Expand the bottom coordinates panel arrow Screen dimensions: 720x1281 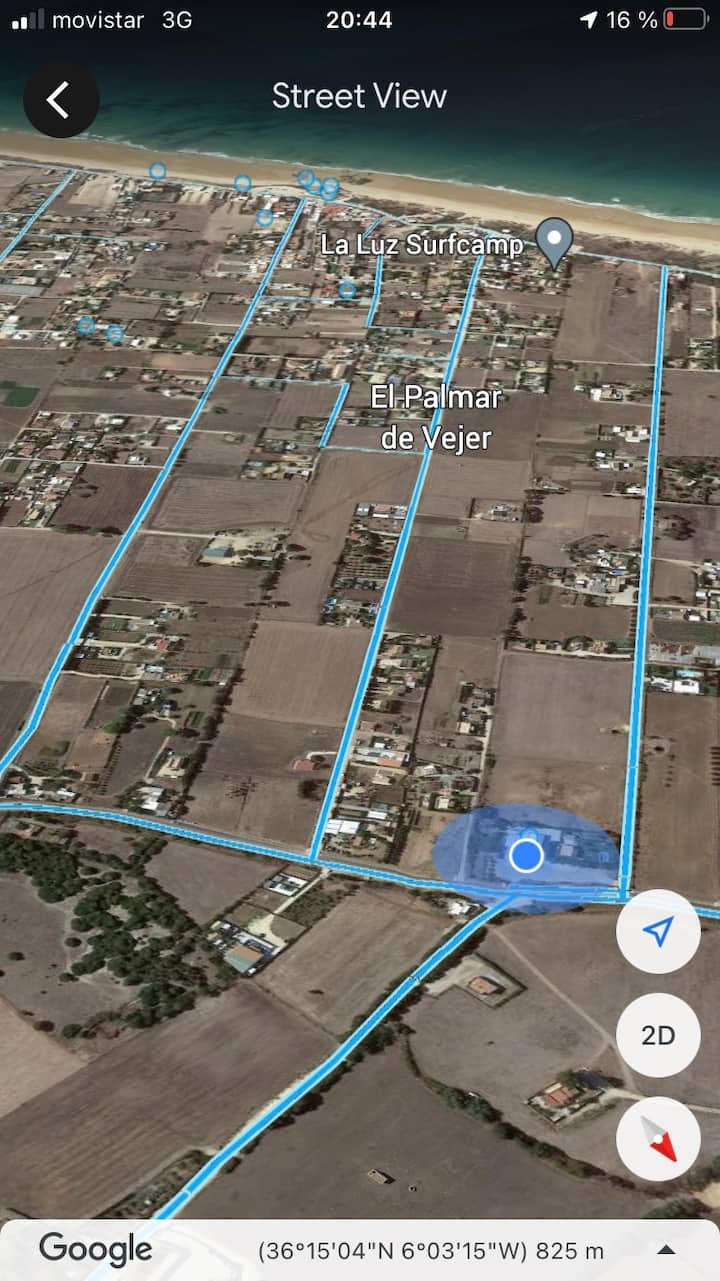666,1250
